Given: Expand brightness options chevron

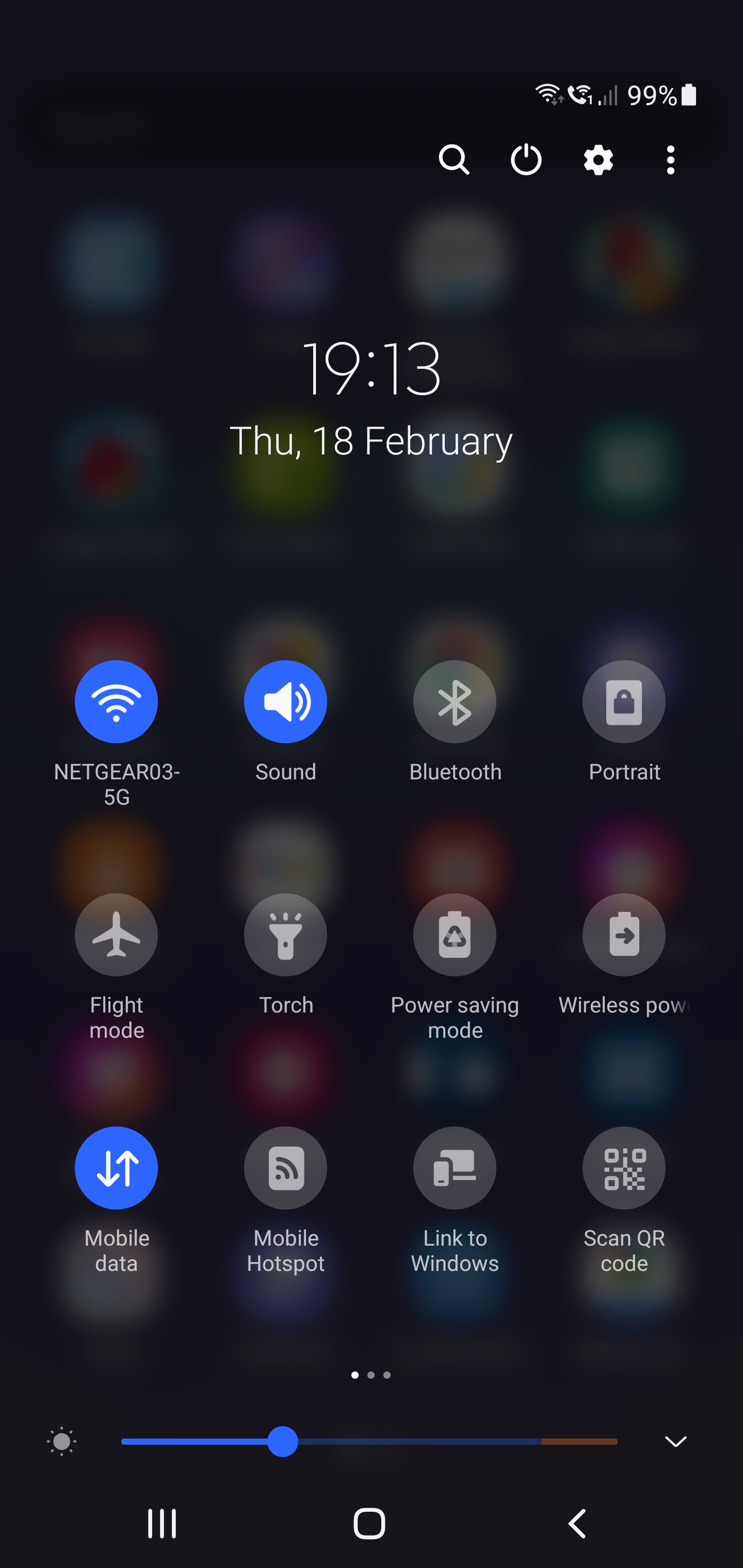Looking at the screenshot, I should click(675, 1442).
